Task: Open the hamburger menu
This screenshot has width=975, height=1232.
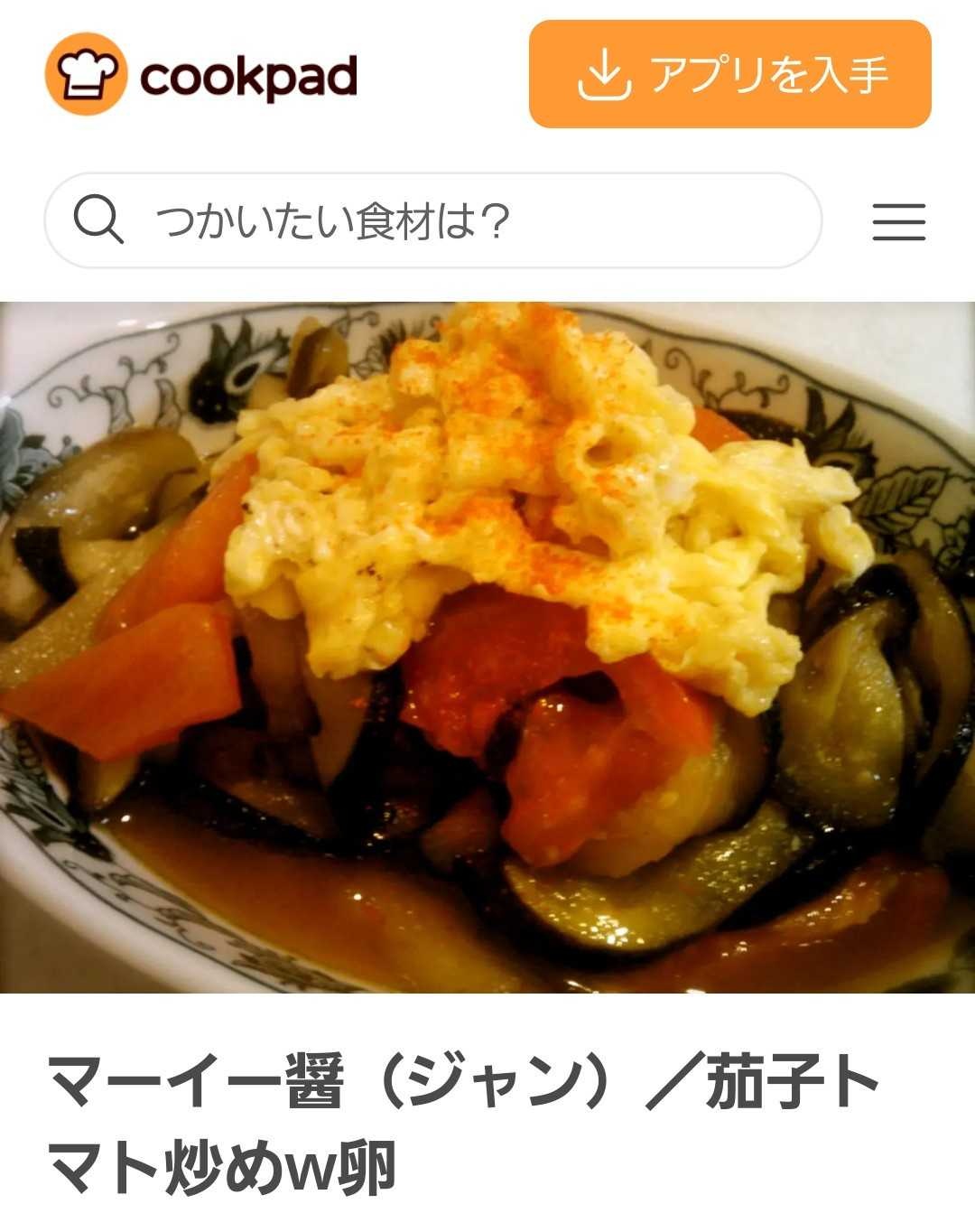Action: (898, 221)
